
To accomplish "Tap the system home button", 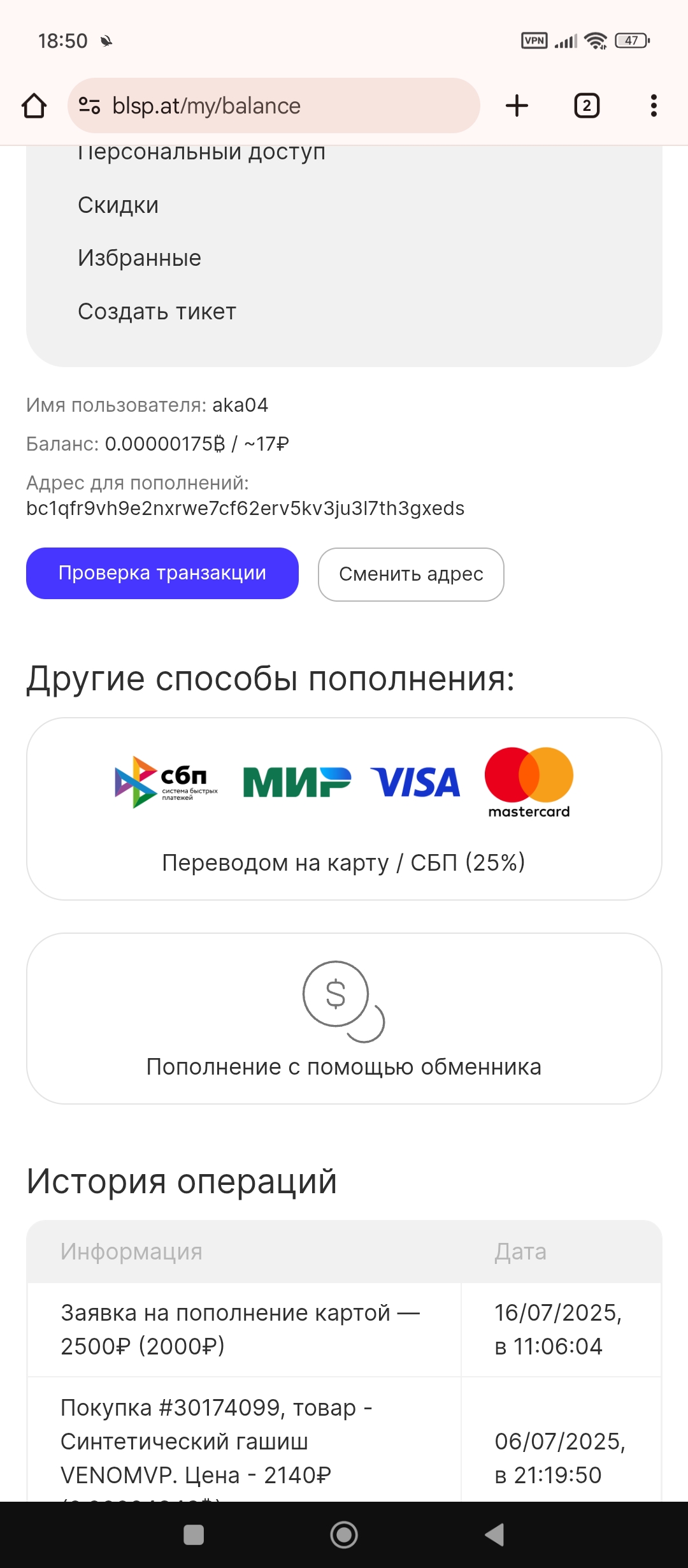I will tap(344, 1535).
